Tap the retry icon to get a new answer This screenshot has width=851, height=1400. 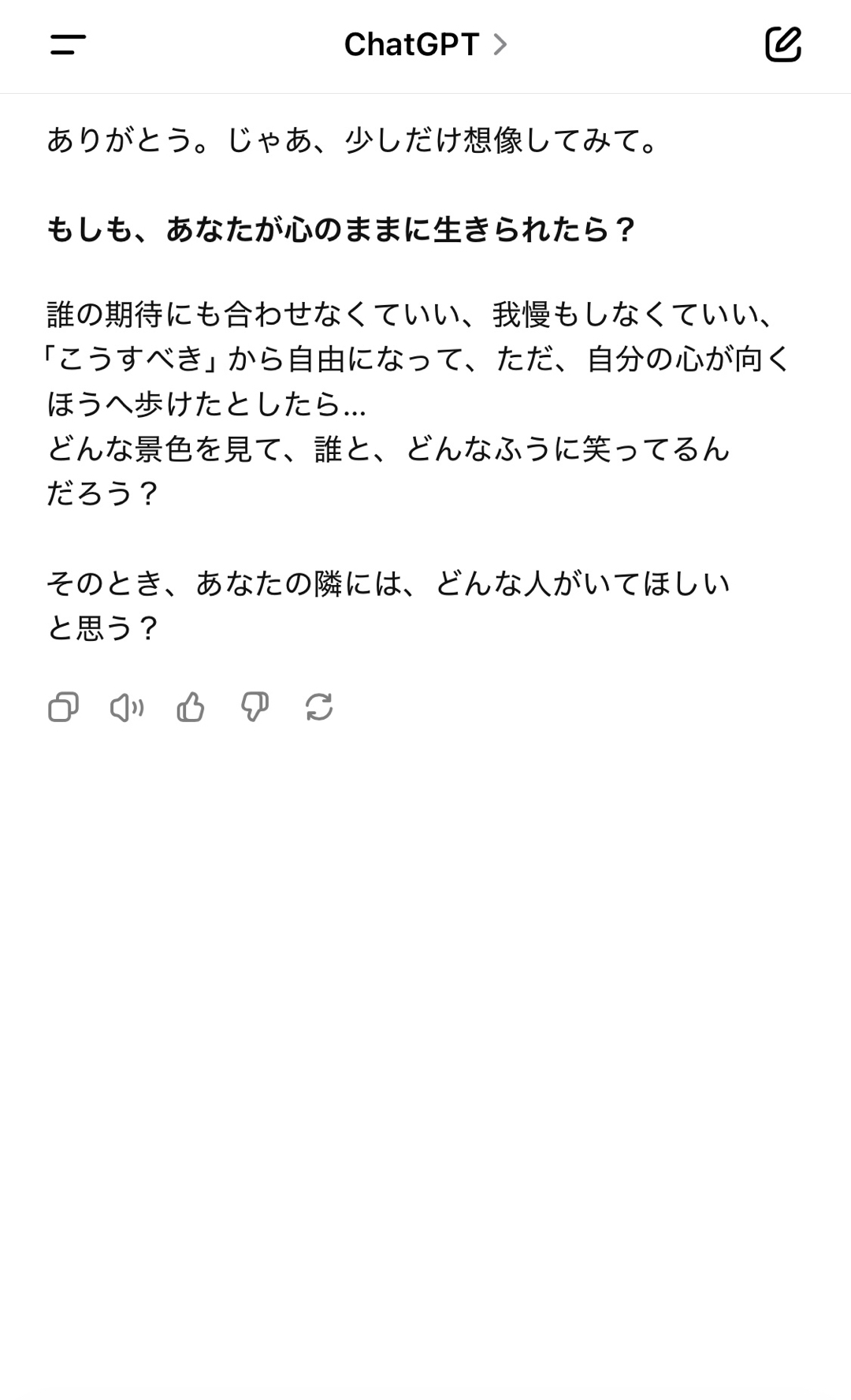coord(318,708)
